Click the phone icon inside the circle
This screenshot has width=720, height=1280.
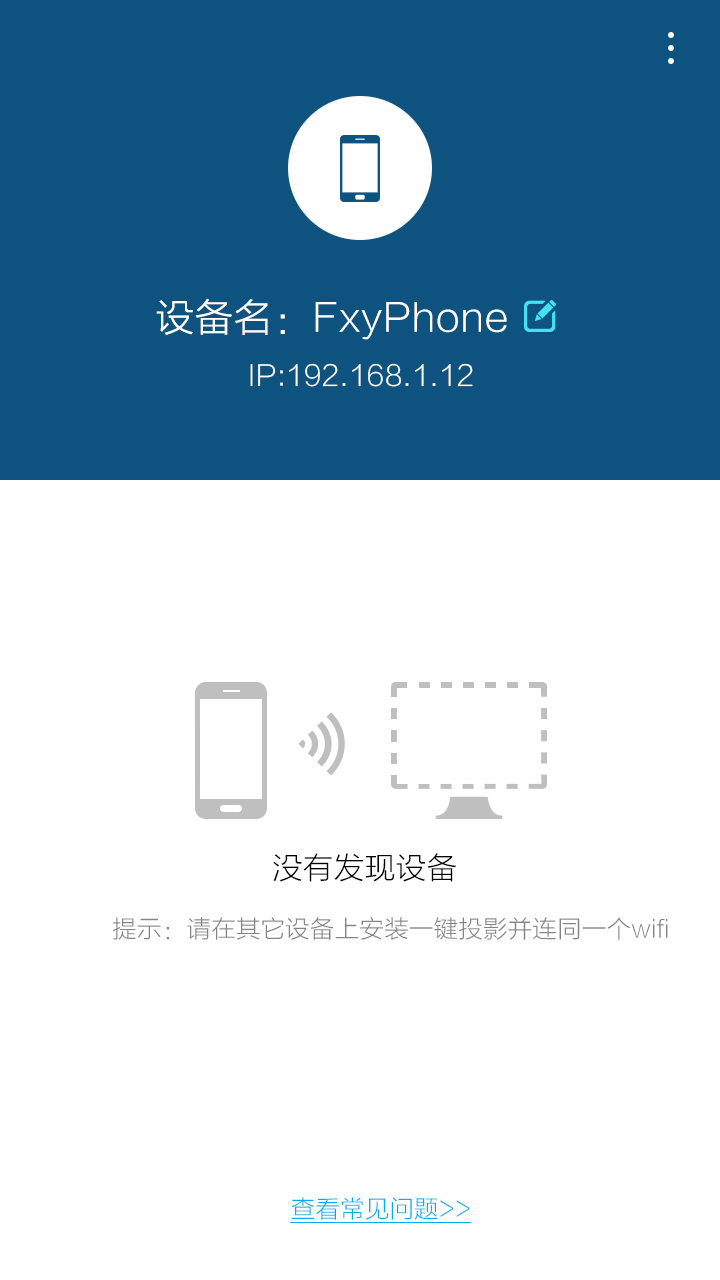[x=360, y=167]
